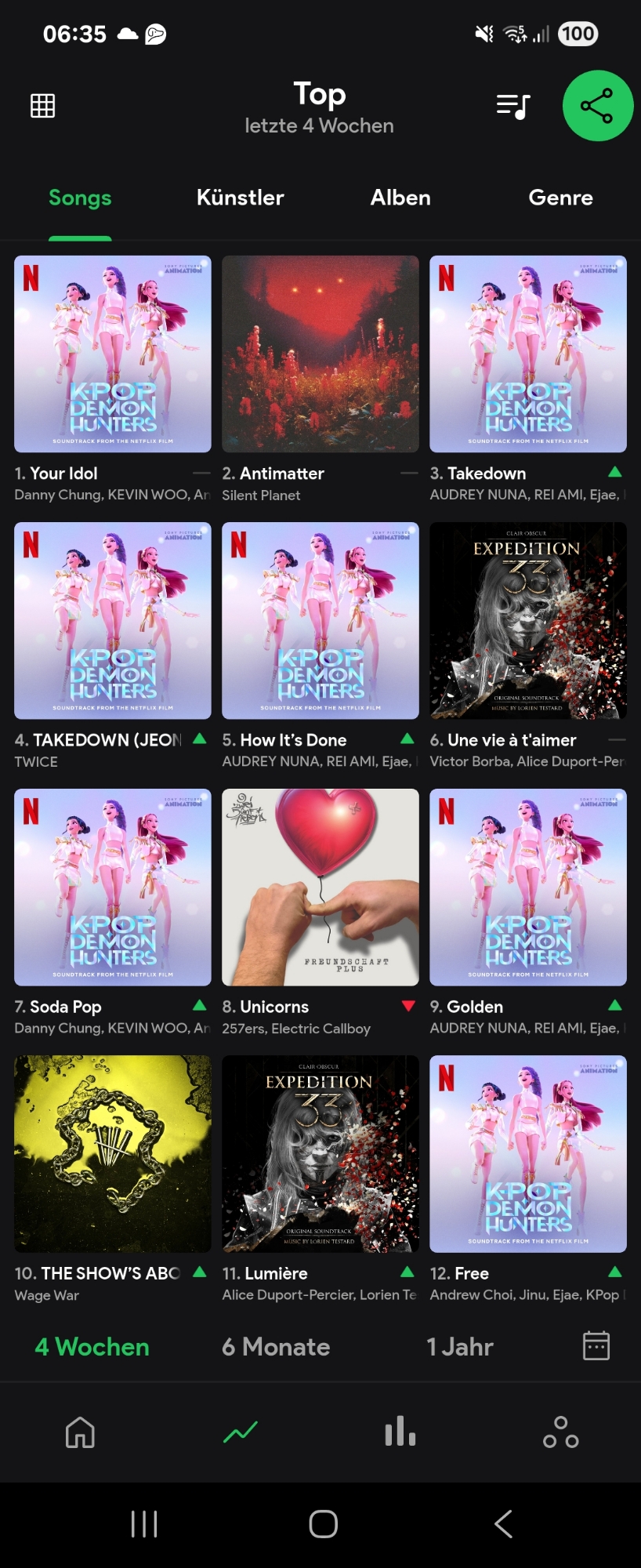Open the custom date calendar

(x=596, y=1346)
